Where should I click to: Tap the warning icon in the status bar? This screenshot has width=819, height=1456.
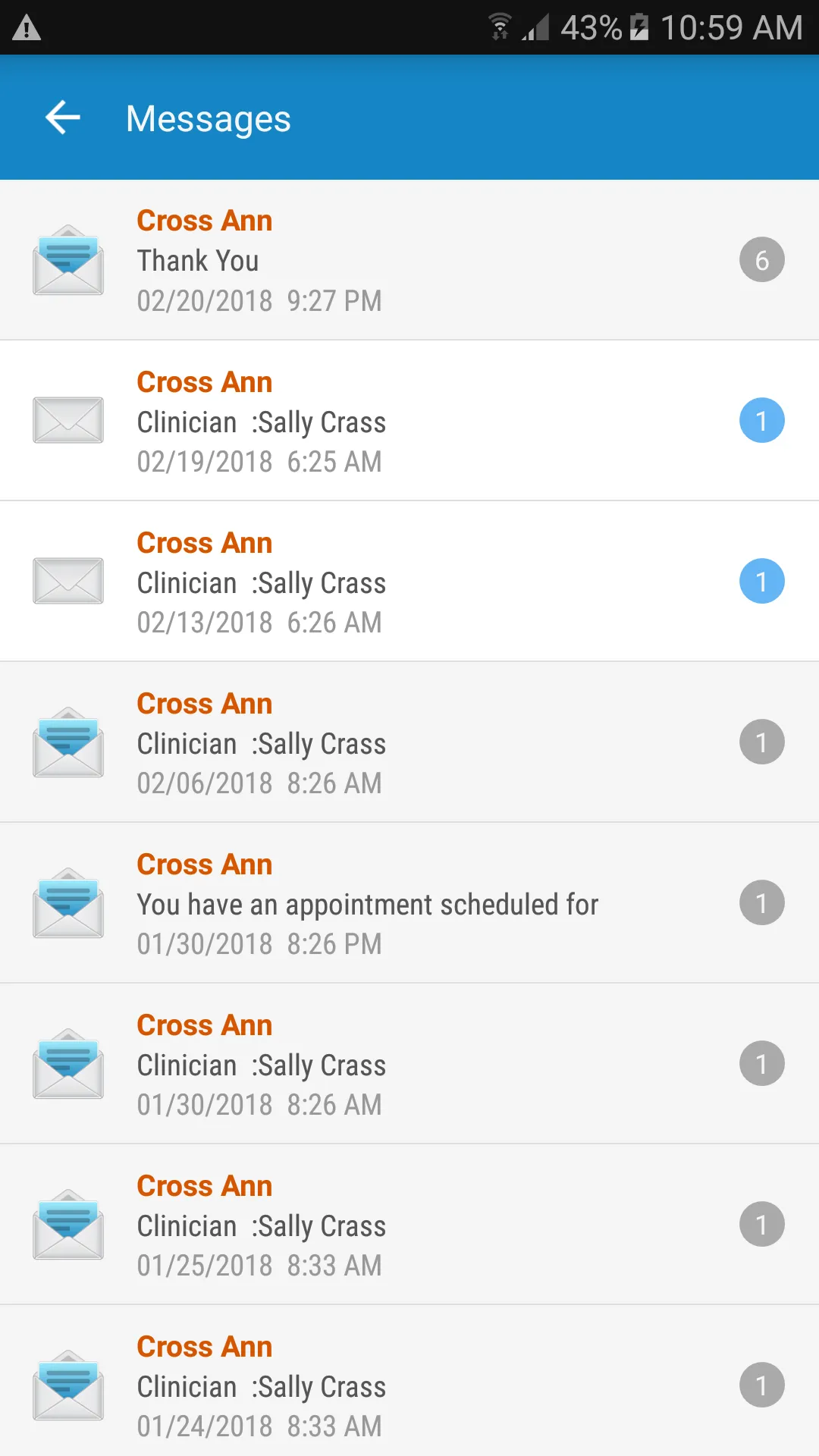[x=28, y=27]
